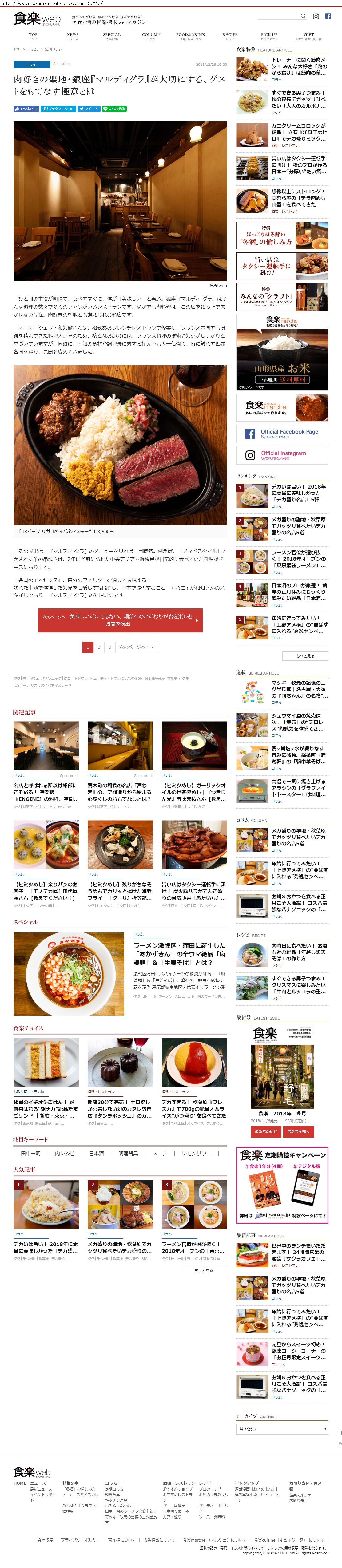Tap もっと見る under the sidebar ranking
Screen dimensions: 342x1568
click(x=305, y=655)
